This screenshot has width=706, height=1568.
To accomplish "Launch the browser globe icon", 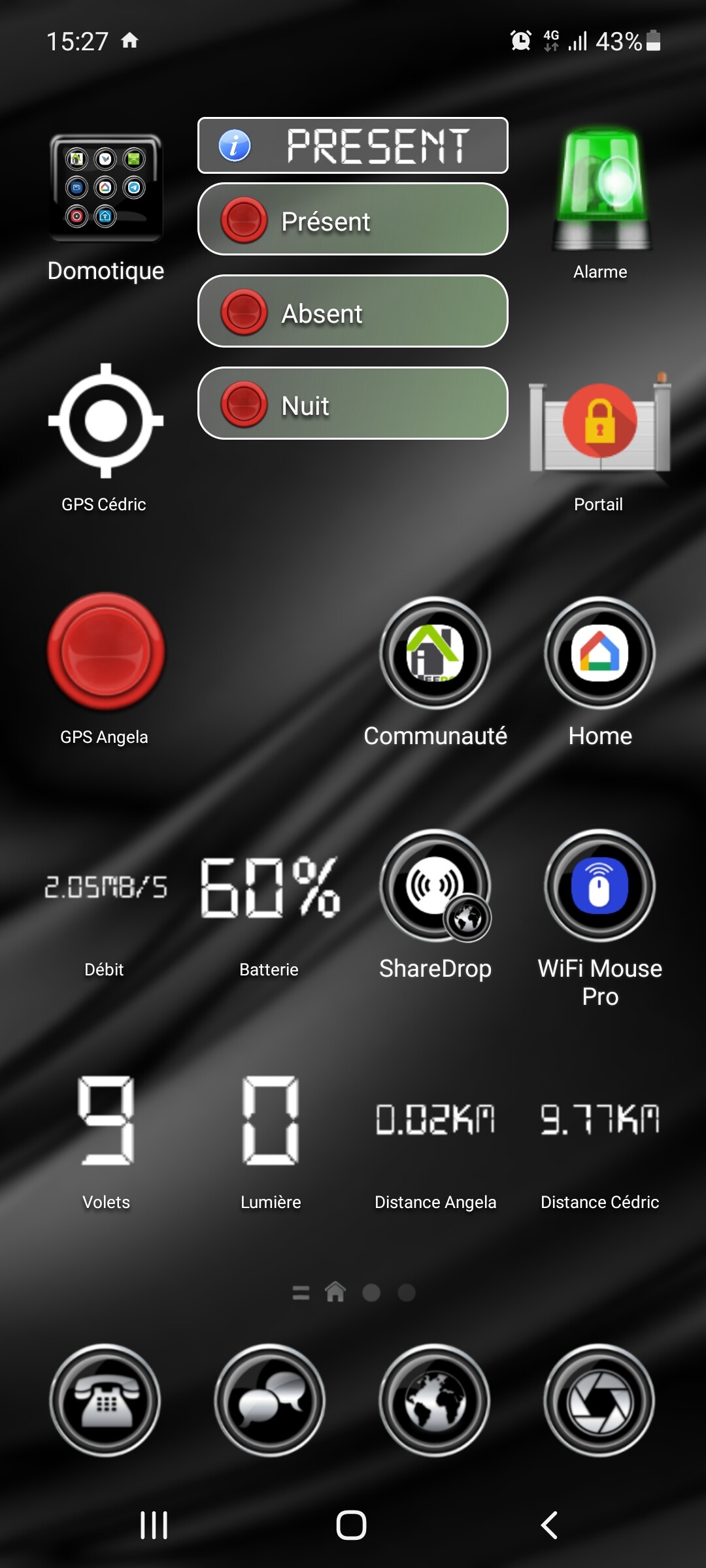I will point(435,1400).
